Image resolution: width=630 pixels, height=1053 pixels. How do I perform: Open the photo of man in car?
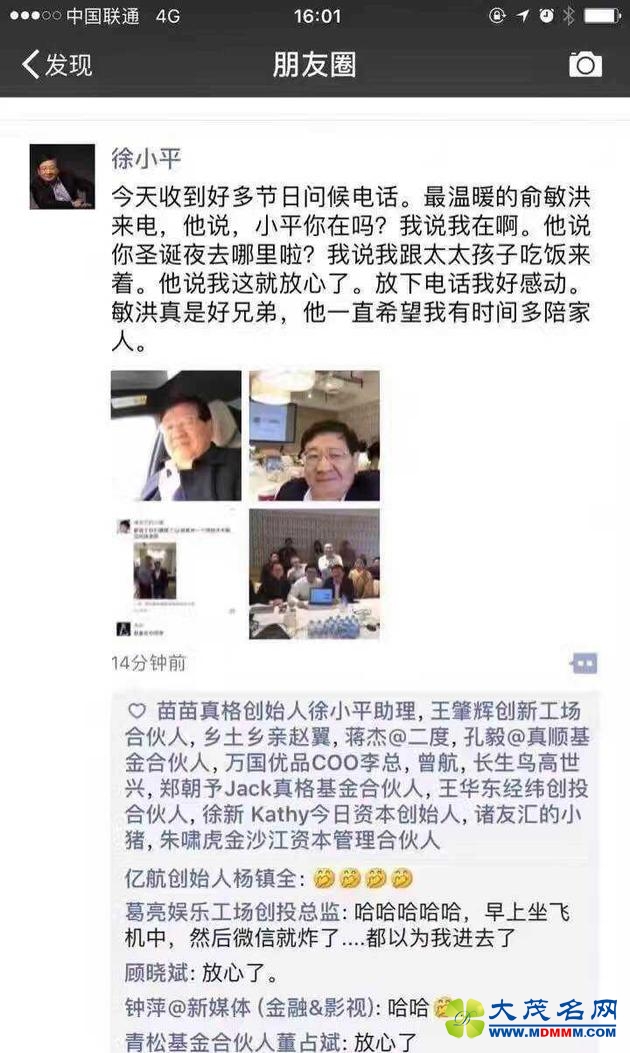(x=176, y=435)
